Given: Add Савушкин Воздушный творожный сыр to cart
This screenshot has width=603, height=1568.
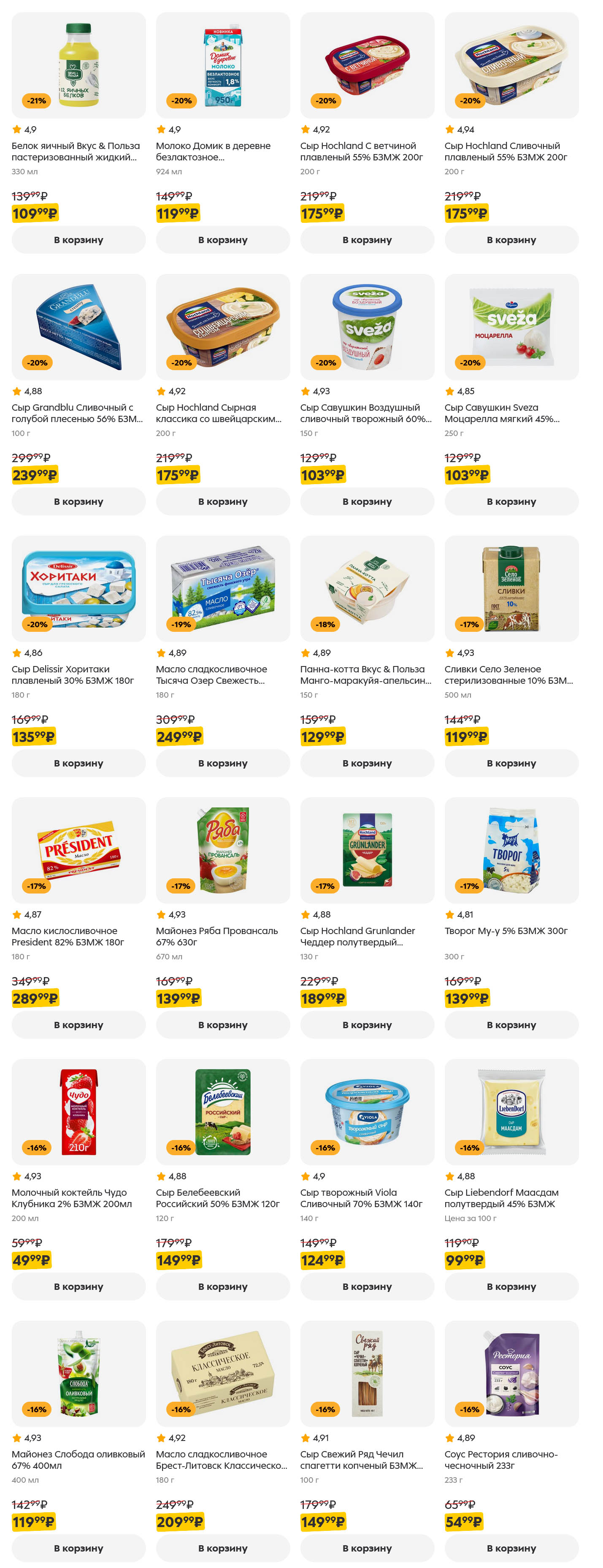Looking at the screenshot, I should coord(367,501).
